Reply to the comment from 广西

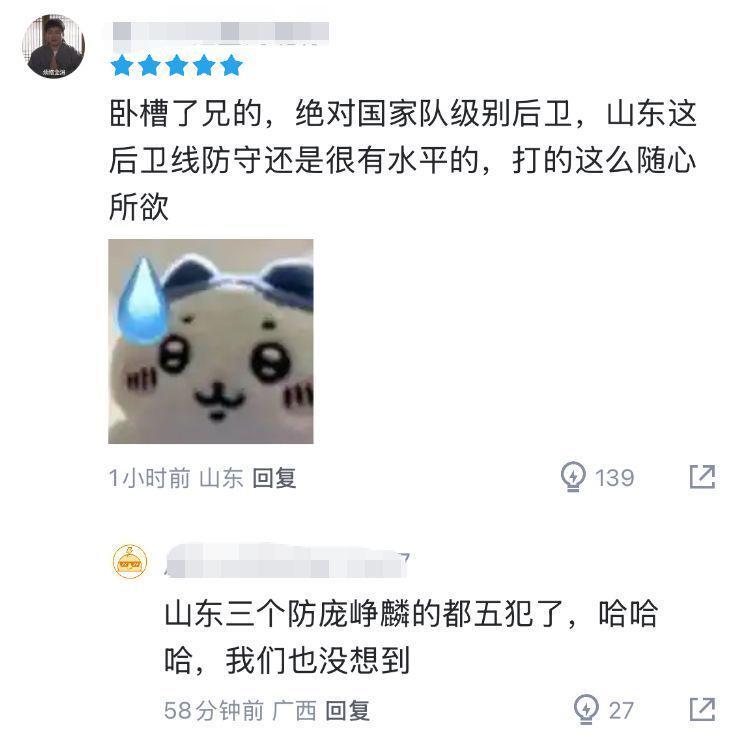(347, 711)
